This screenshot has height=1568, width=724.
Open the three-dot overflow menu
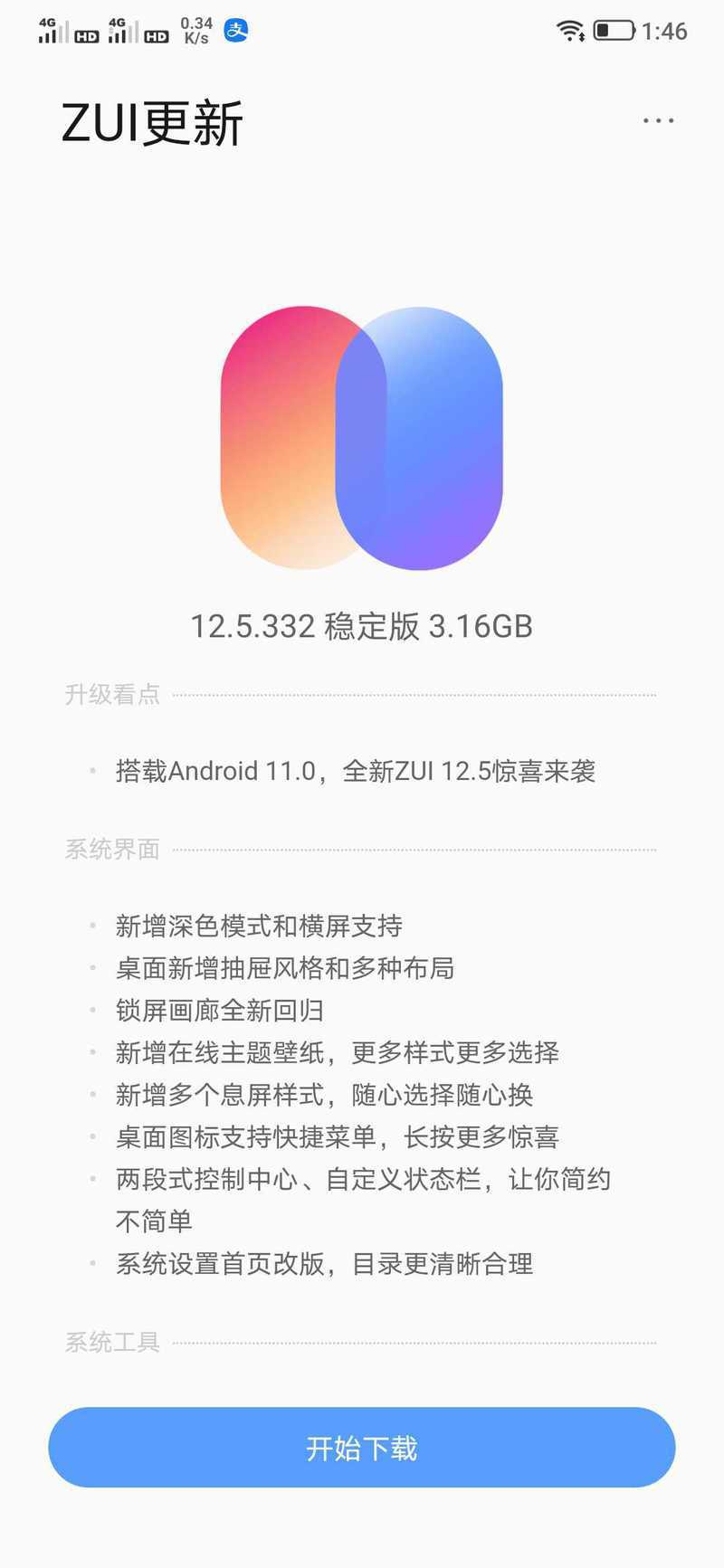(658, 120)
